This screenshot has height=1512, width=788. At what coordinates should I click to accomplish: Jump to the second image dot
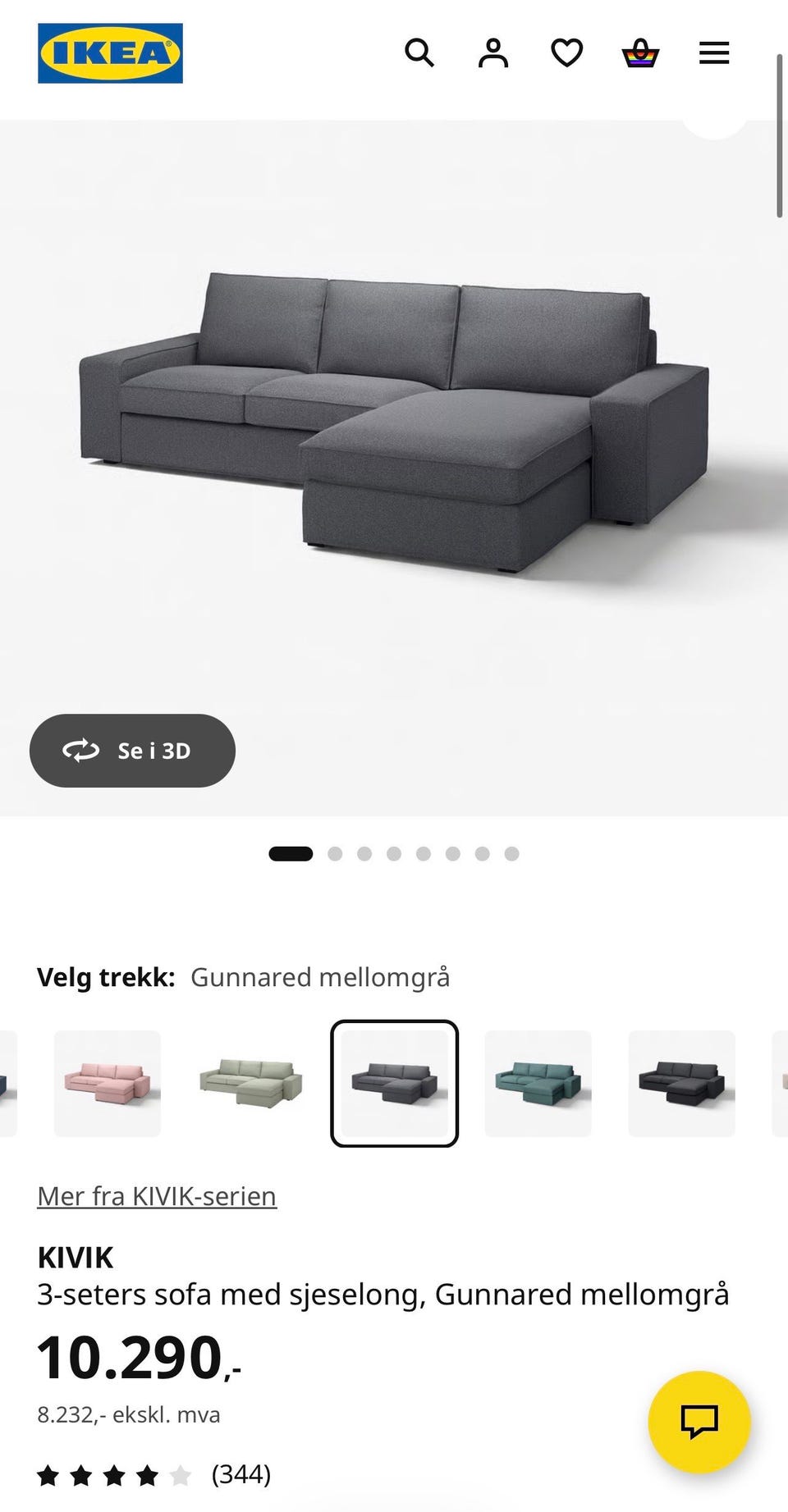pos(335,854)
